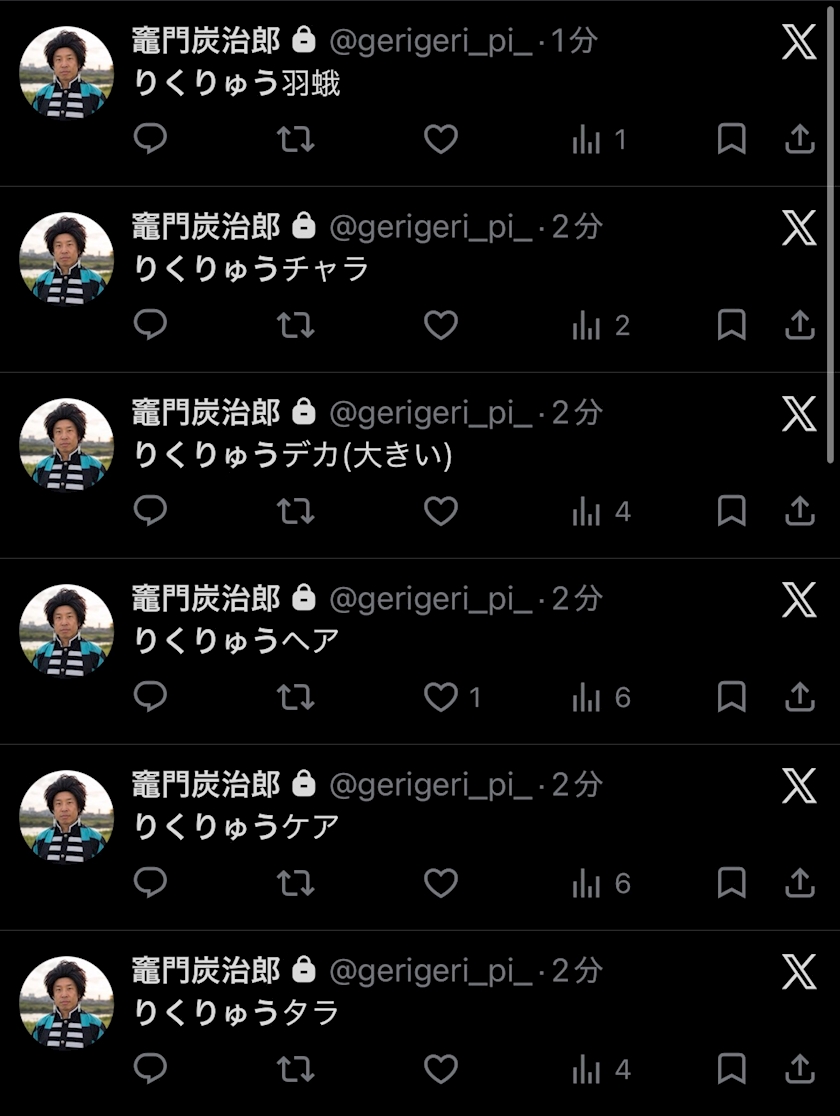This screenshot has width=840, height=1116.
Task: Bookmark the りくりゅうケア post
Action: tap(731, 883)
